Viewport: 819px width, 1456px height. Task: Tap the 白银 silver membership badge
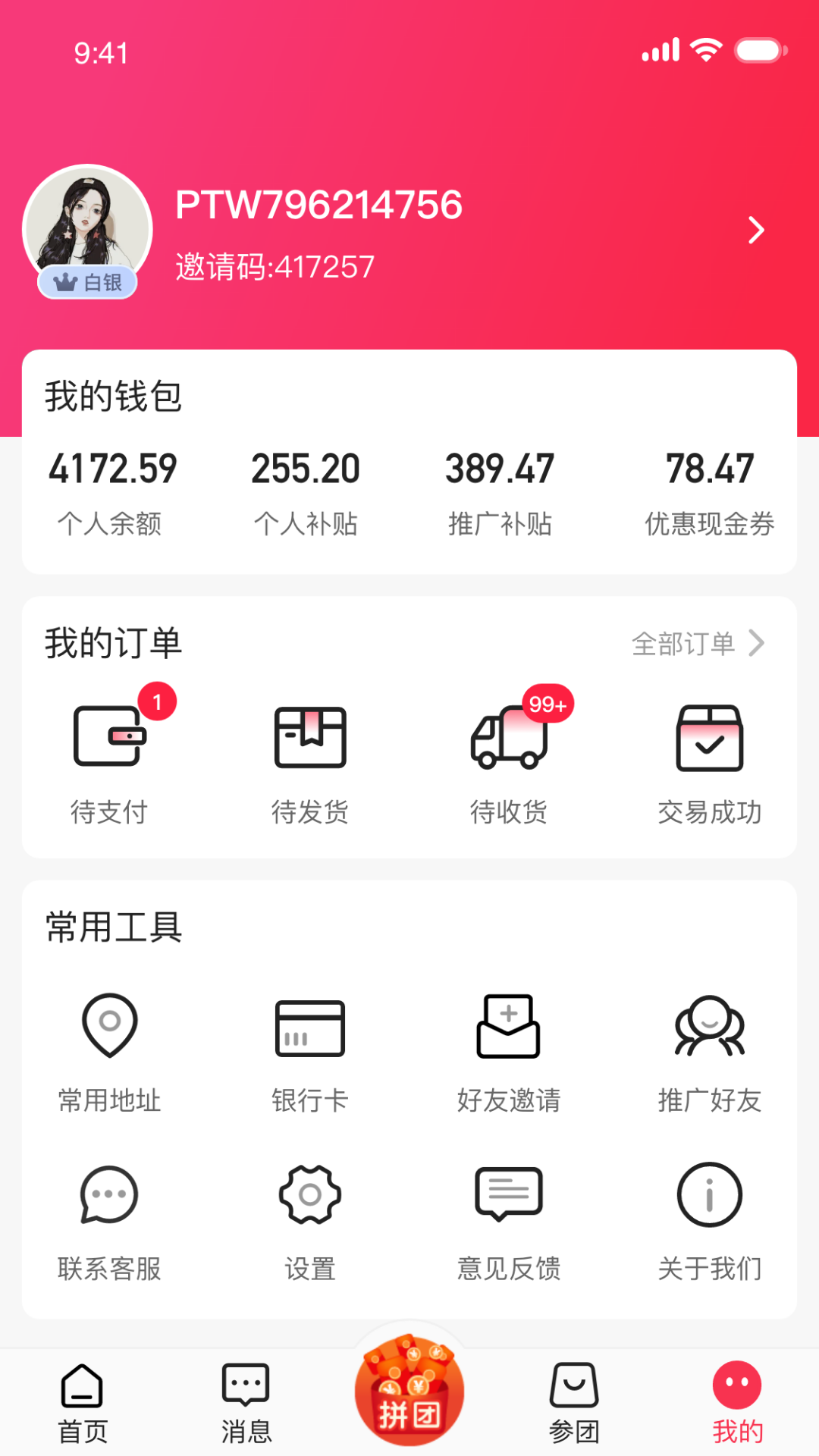(87, 283)
